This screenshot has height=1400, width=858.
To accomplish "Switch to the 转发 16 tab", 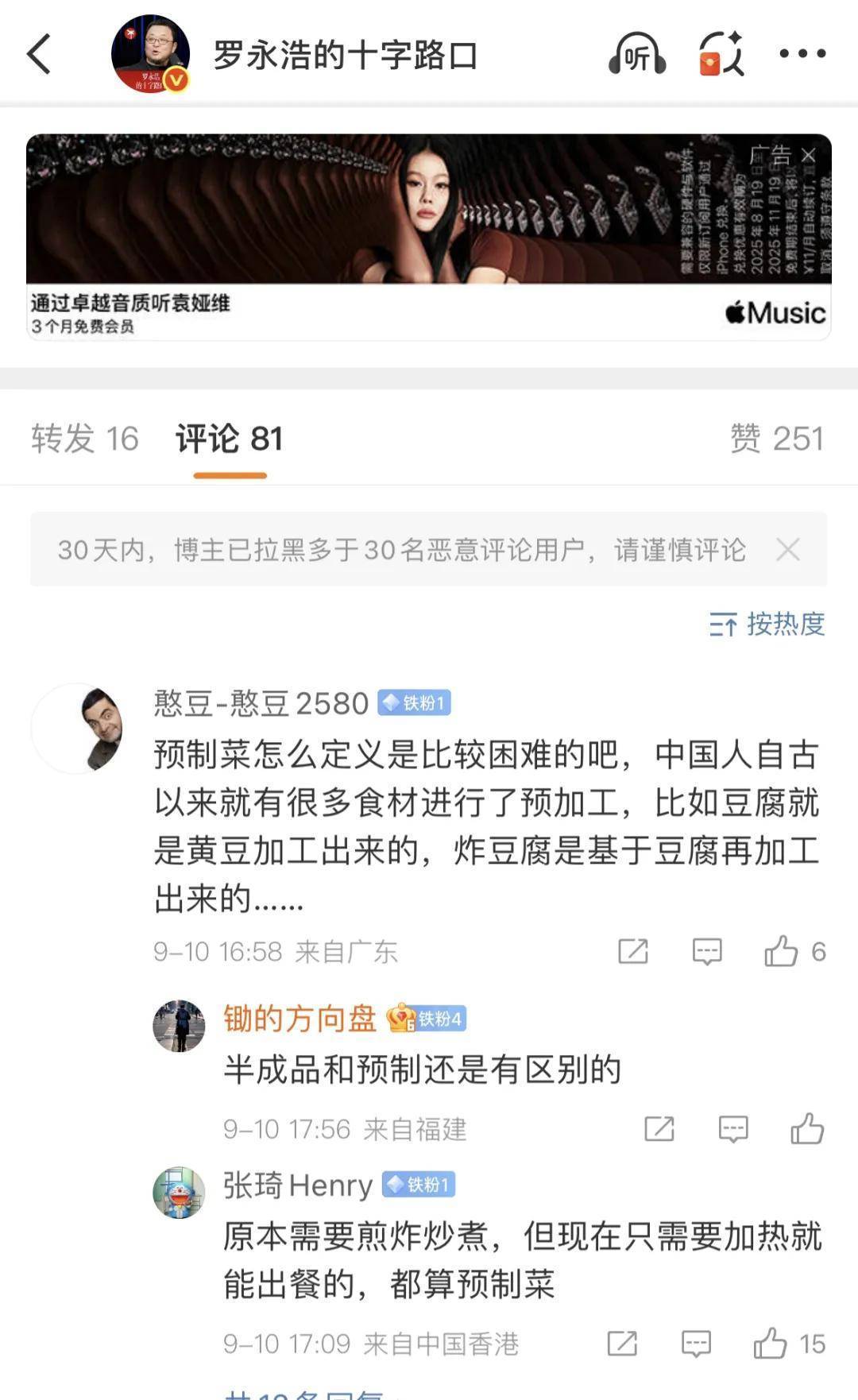I will click(x=85, y=439).
